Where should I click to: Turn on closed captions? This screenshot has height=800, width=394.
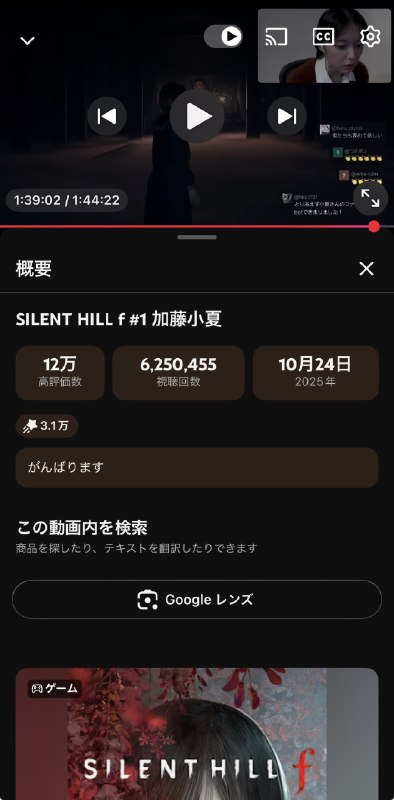pyautogui.click(x=324, y=37)
